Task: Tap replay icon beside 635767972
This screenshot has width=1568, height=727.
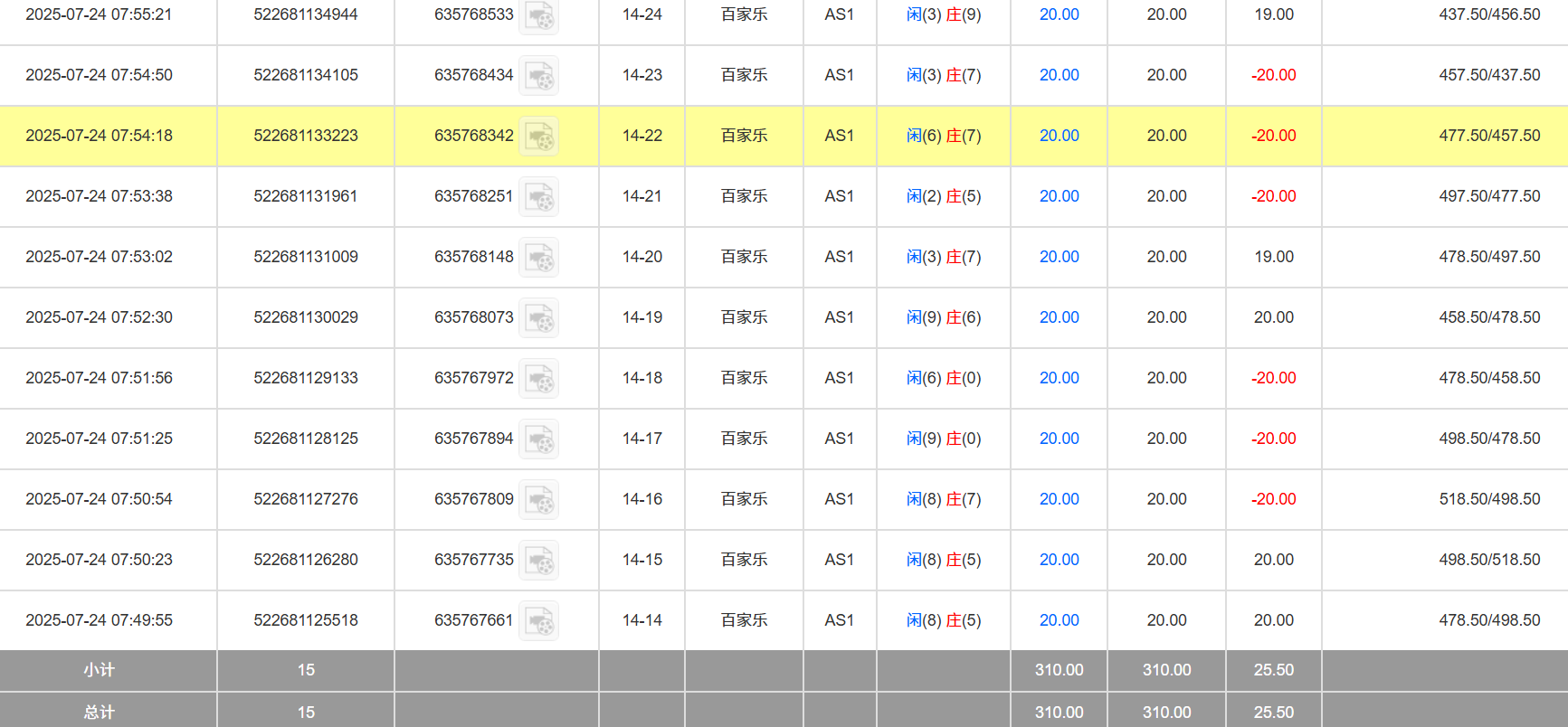Action: point(539,379)
